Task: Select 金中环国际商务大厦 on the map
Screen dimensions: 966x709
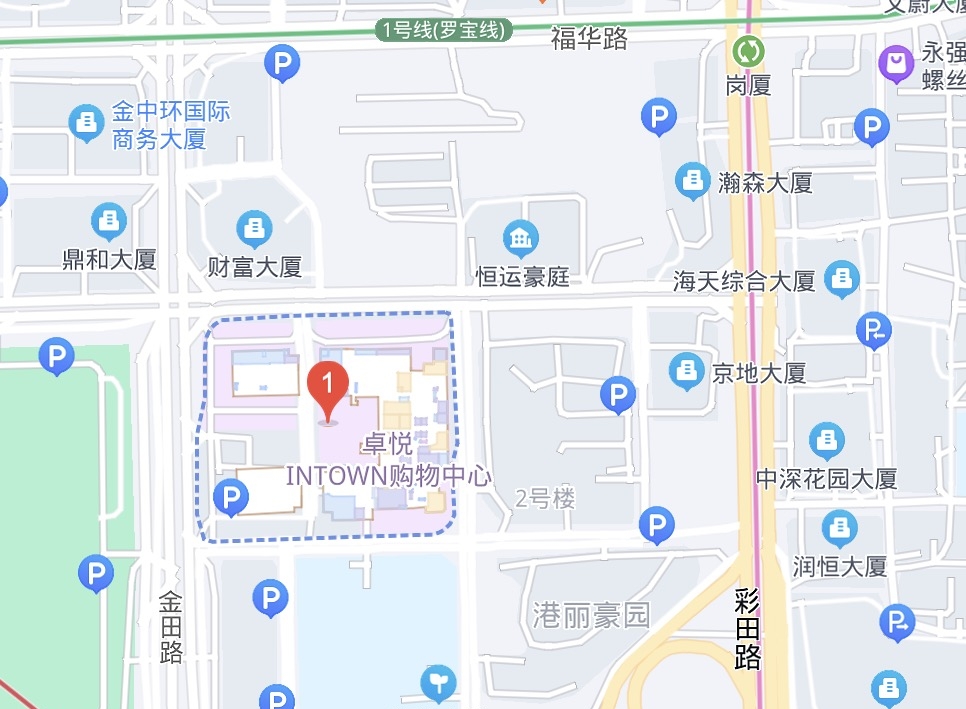Action: click(x=88, y=123)
